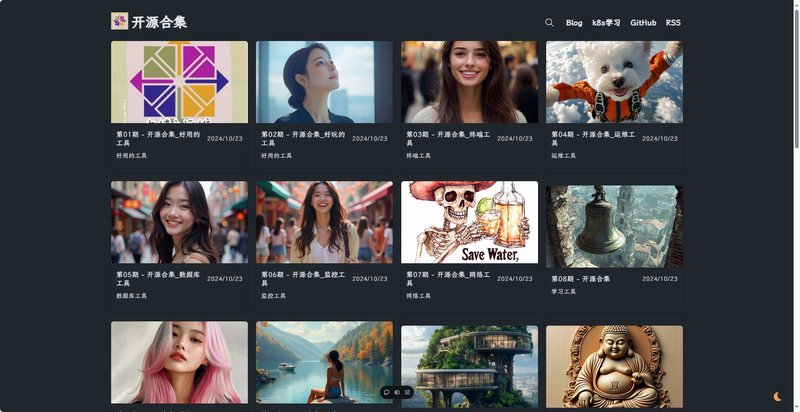Open card 第01期 开源合集_好用的工具

pos(158,138)
